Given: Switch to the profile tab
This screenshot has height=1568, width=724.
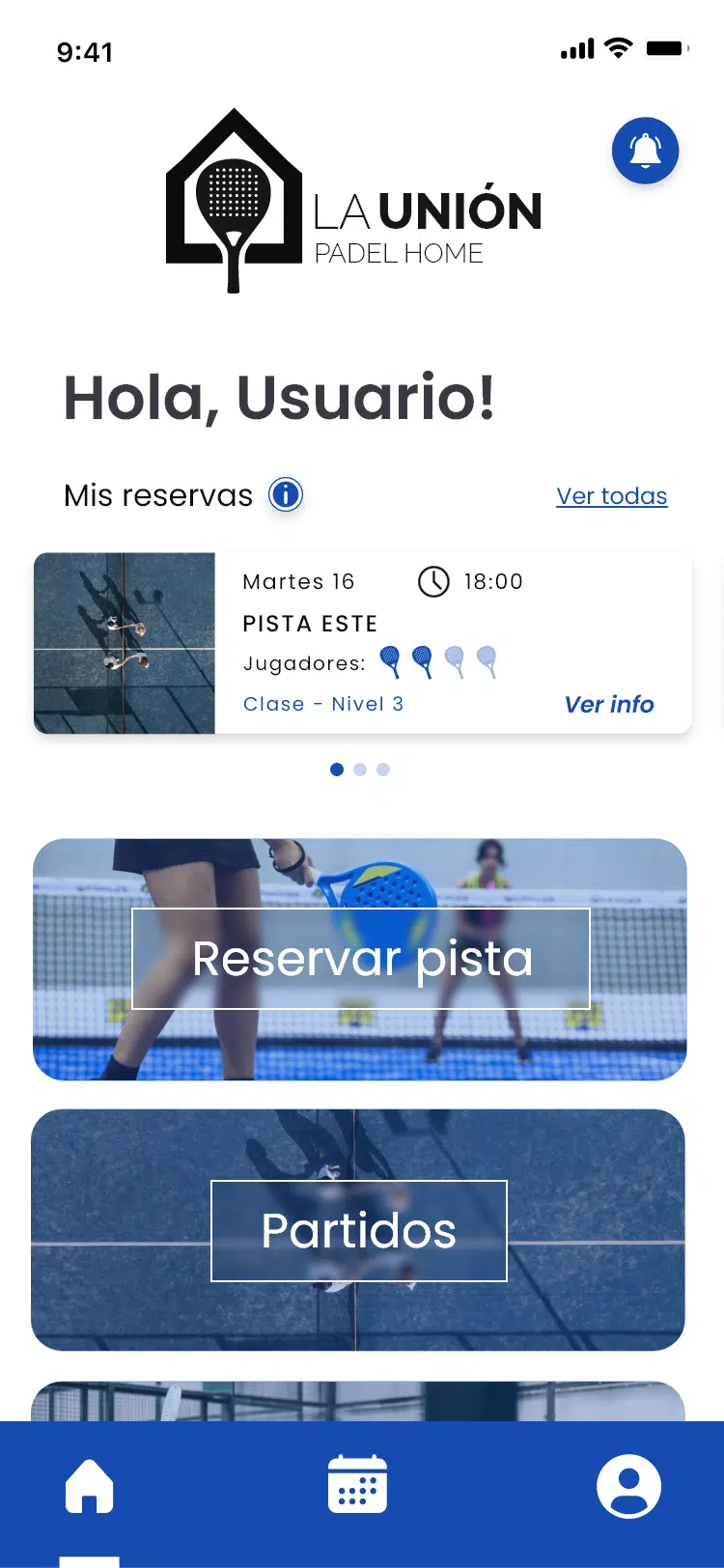Looking at the screenshot, I should (628, 1486).
